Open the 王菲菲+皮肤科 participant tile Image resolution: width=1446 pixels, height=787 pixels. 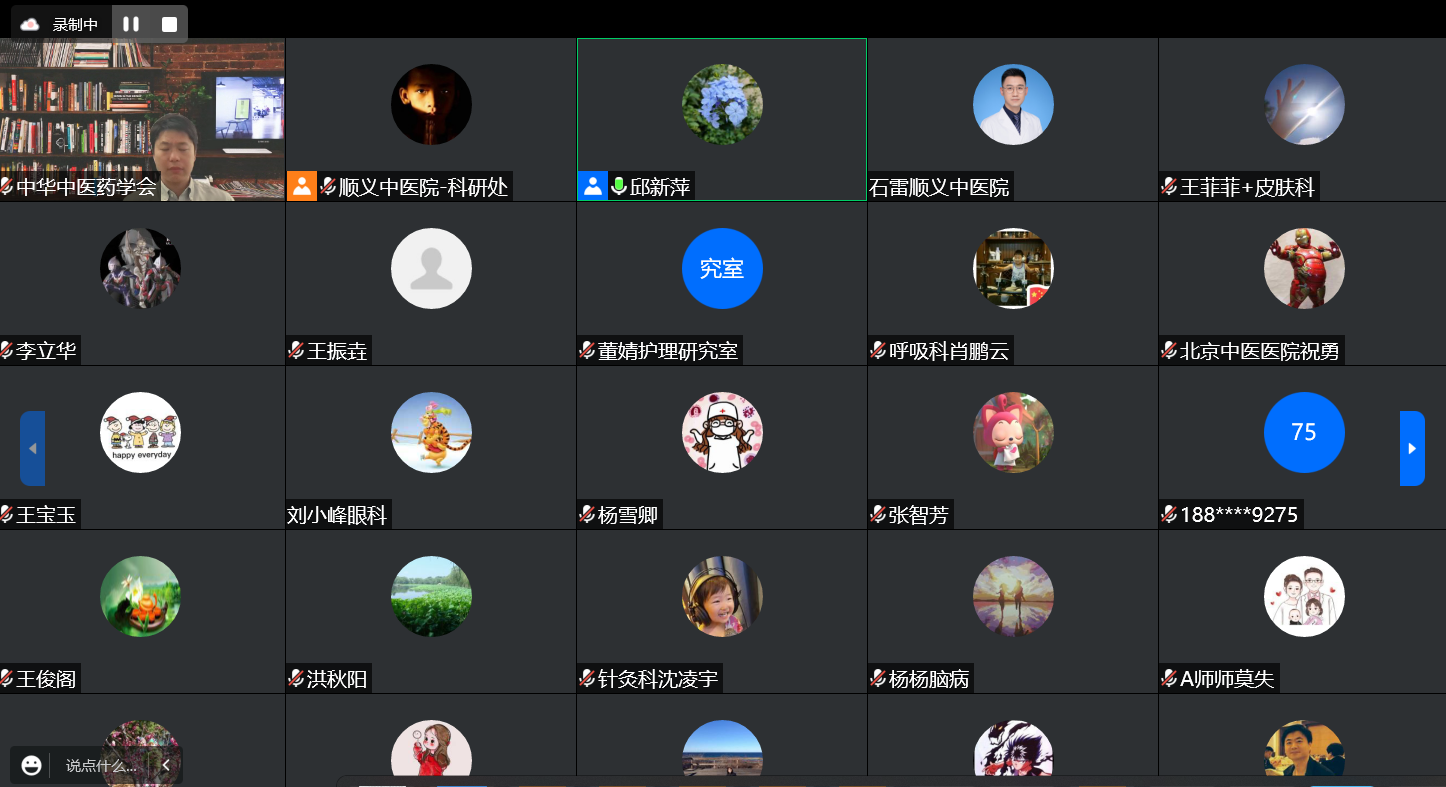click(1303, 120)
